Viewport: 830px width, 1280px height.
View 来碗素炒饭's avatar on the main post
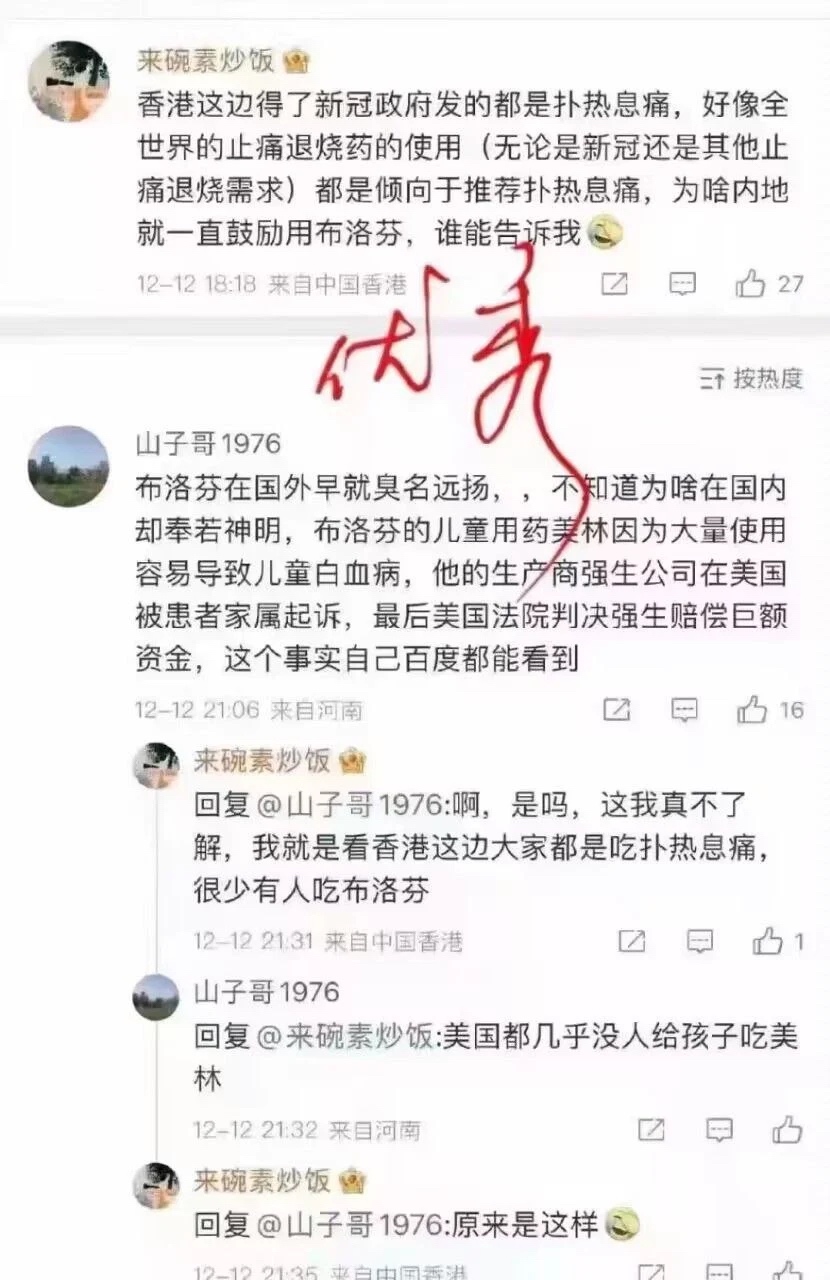coord(68,81)
